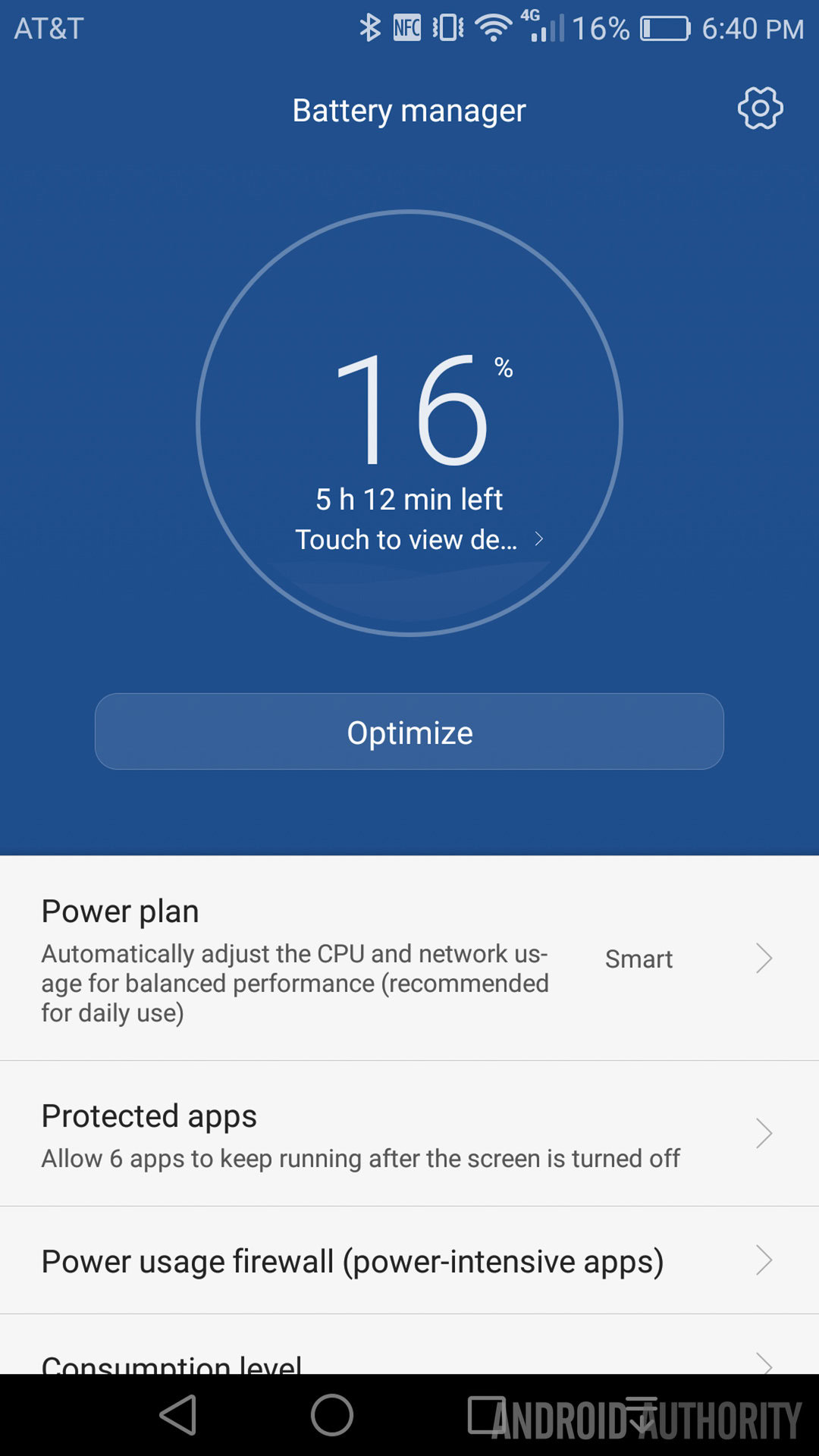Open battery manager settings gear
This screenshot has width=819, height=1456.
coord(760,108)
